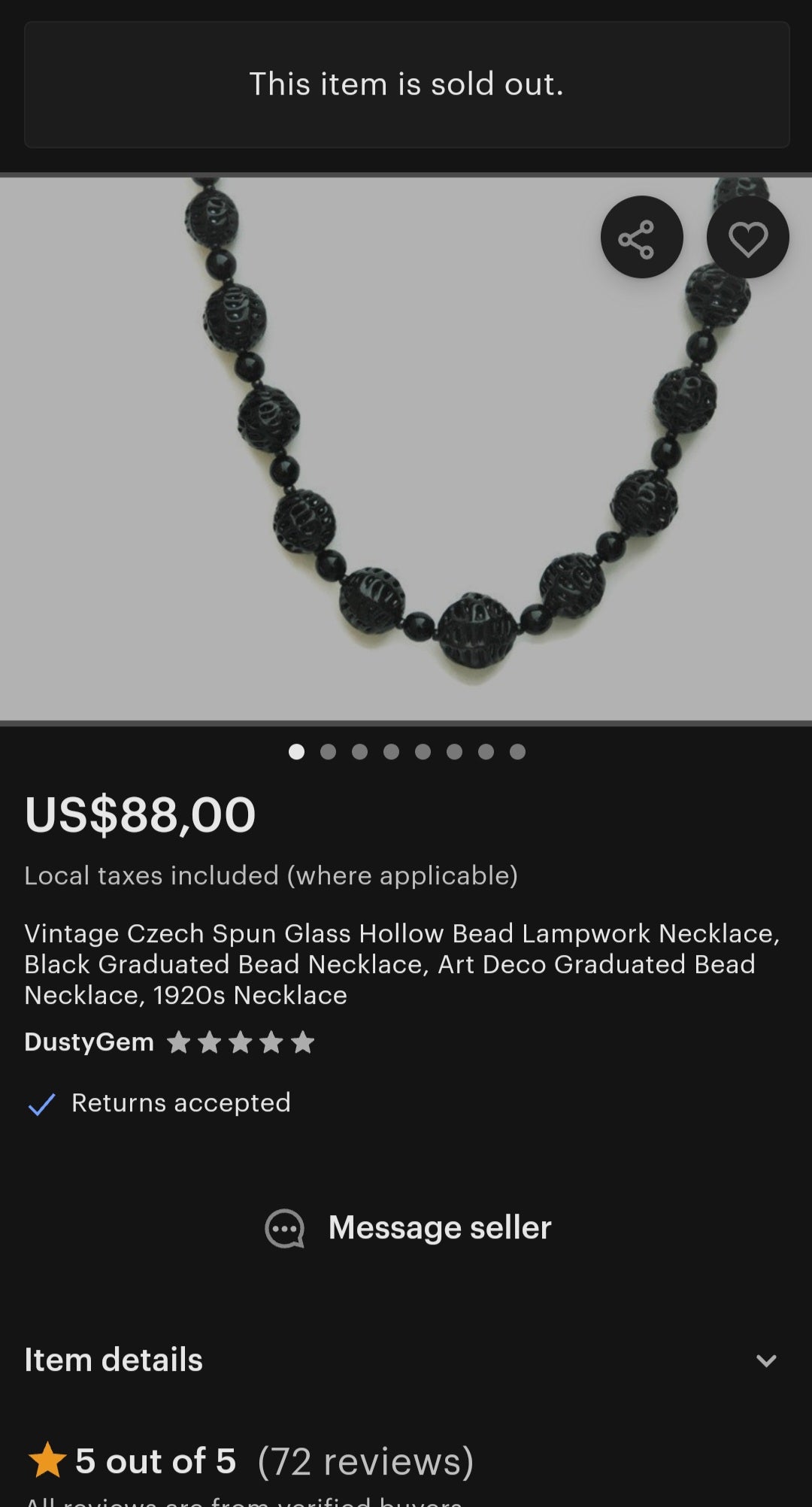Tap Message seller
This screenshot has width=812, height=1507.
coord(408,1228)
